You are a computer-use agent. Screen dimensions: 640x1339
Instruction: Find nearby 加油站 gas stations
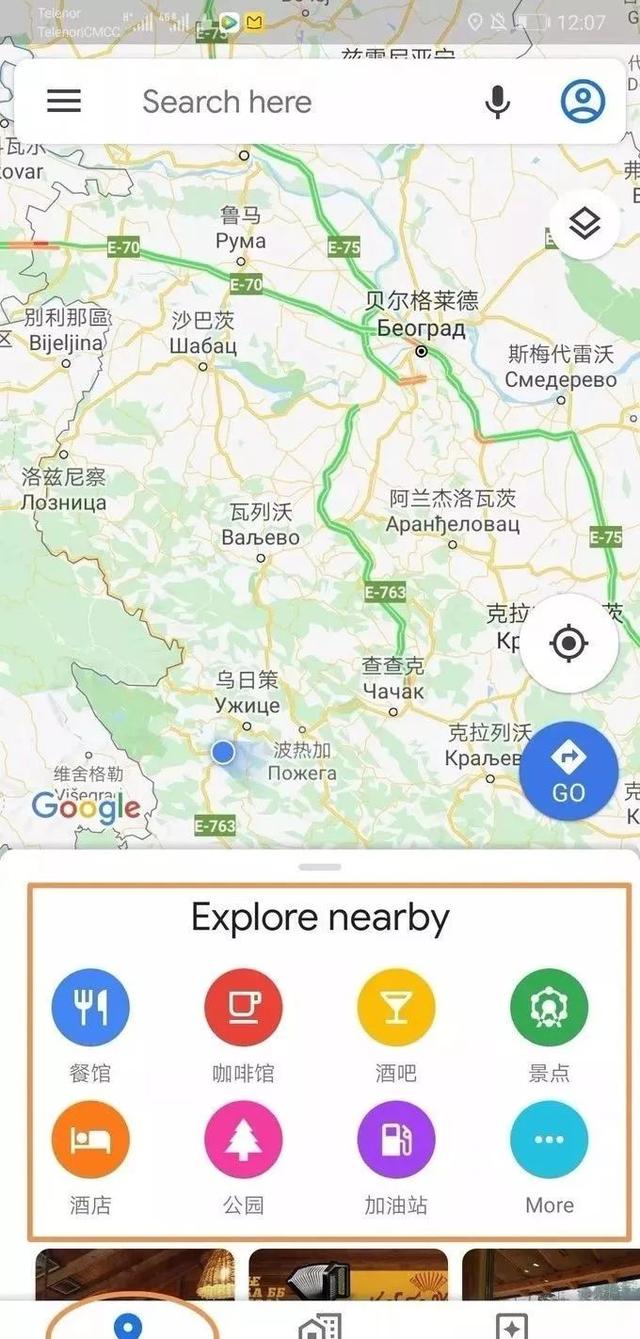tap(396, 1140)
